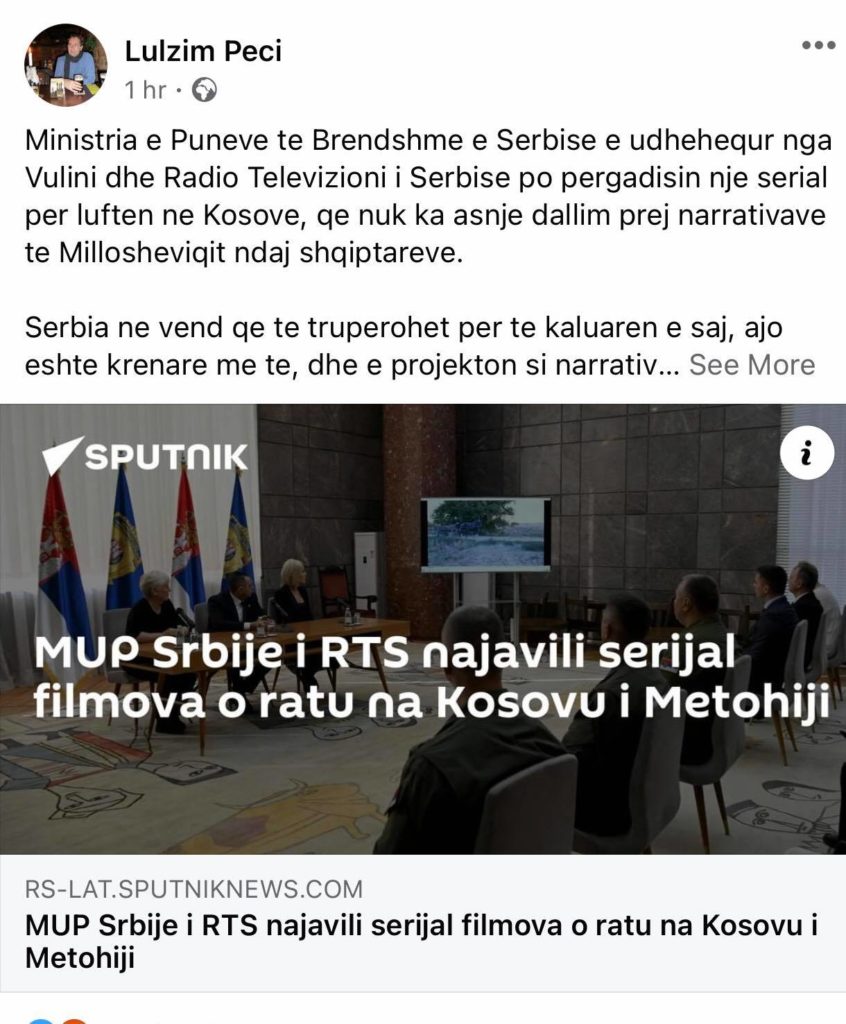The width and height of the screenshot is (846, 1024).
Task: Tap the name Lulzim Peci
Action: pyautogui.click(x=203, y=51)
